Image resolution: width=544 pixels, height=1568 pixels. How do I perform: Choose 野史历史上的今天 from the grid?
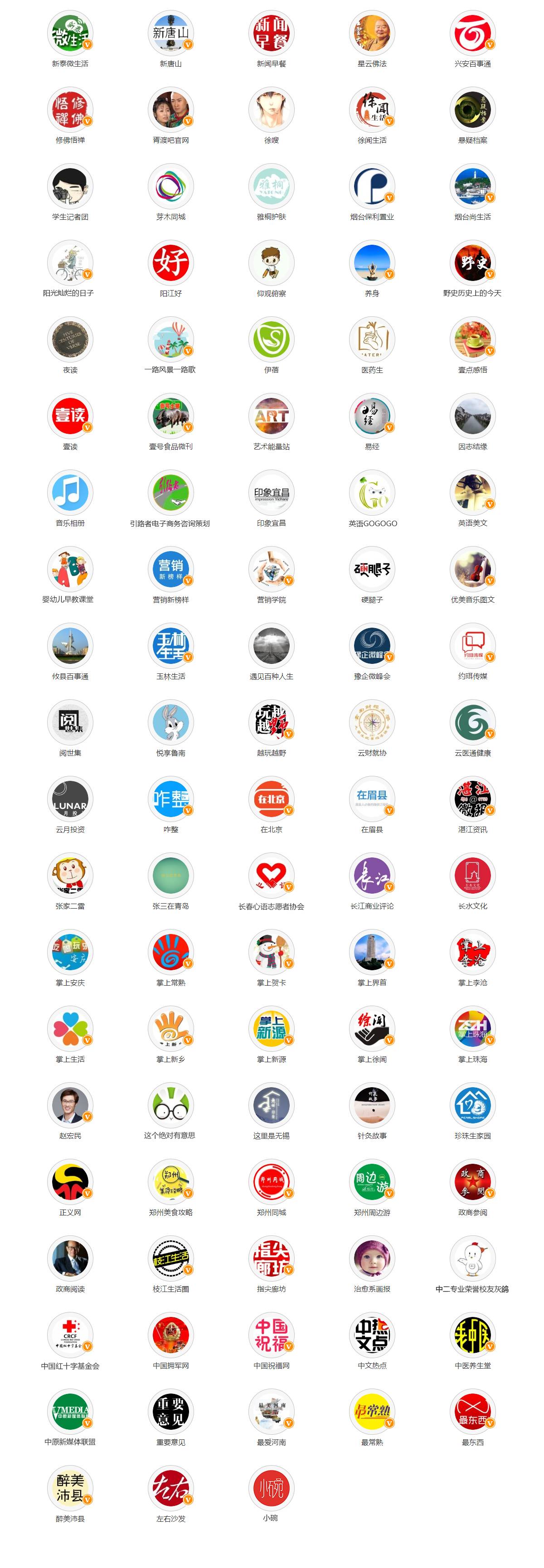click(x=472, y=263)
